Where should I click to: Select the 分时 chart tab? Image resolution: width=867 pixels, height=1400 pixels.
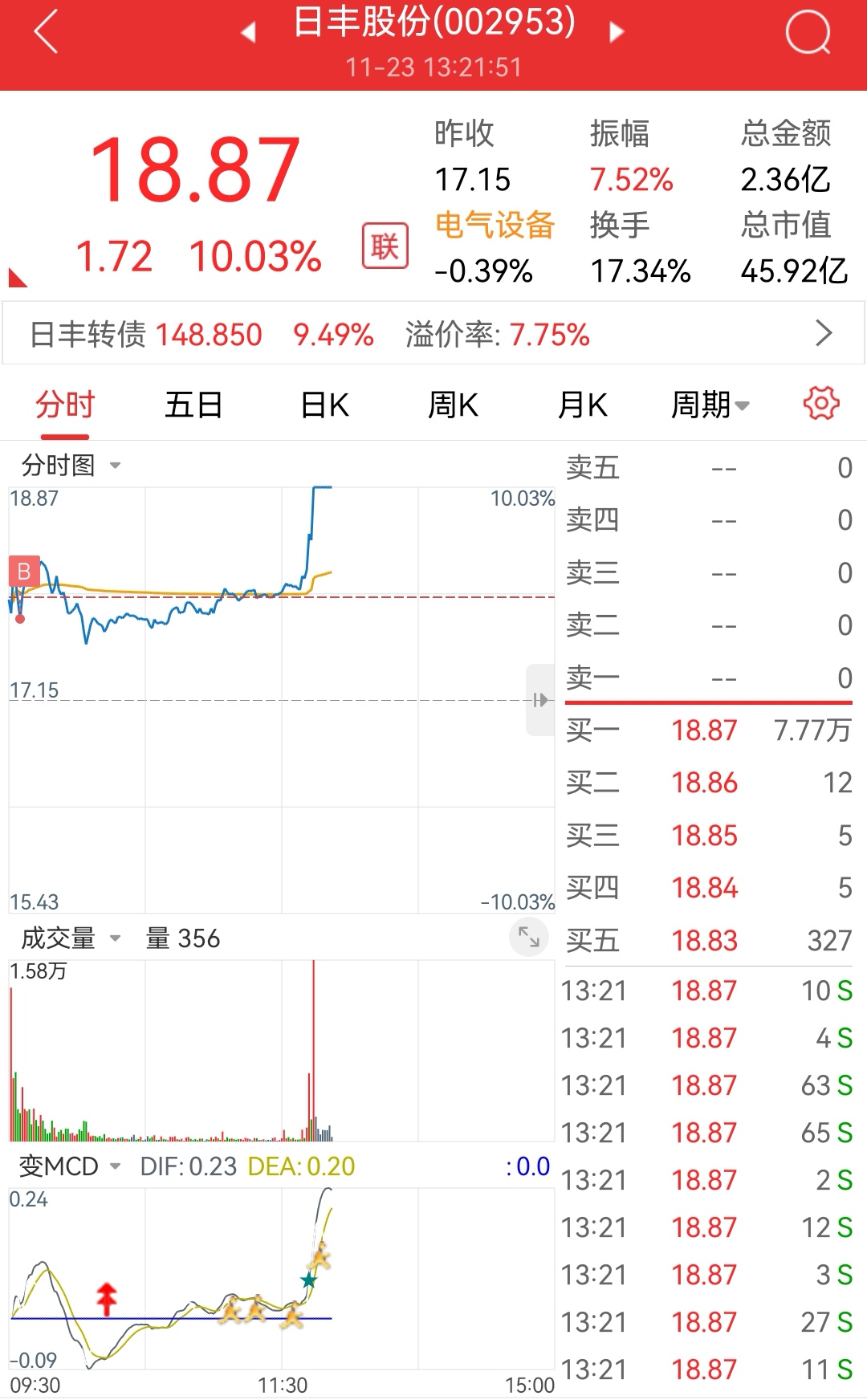(65, 405)
